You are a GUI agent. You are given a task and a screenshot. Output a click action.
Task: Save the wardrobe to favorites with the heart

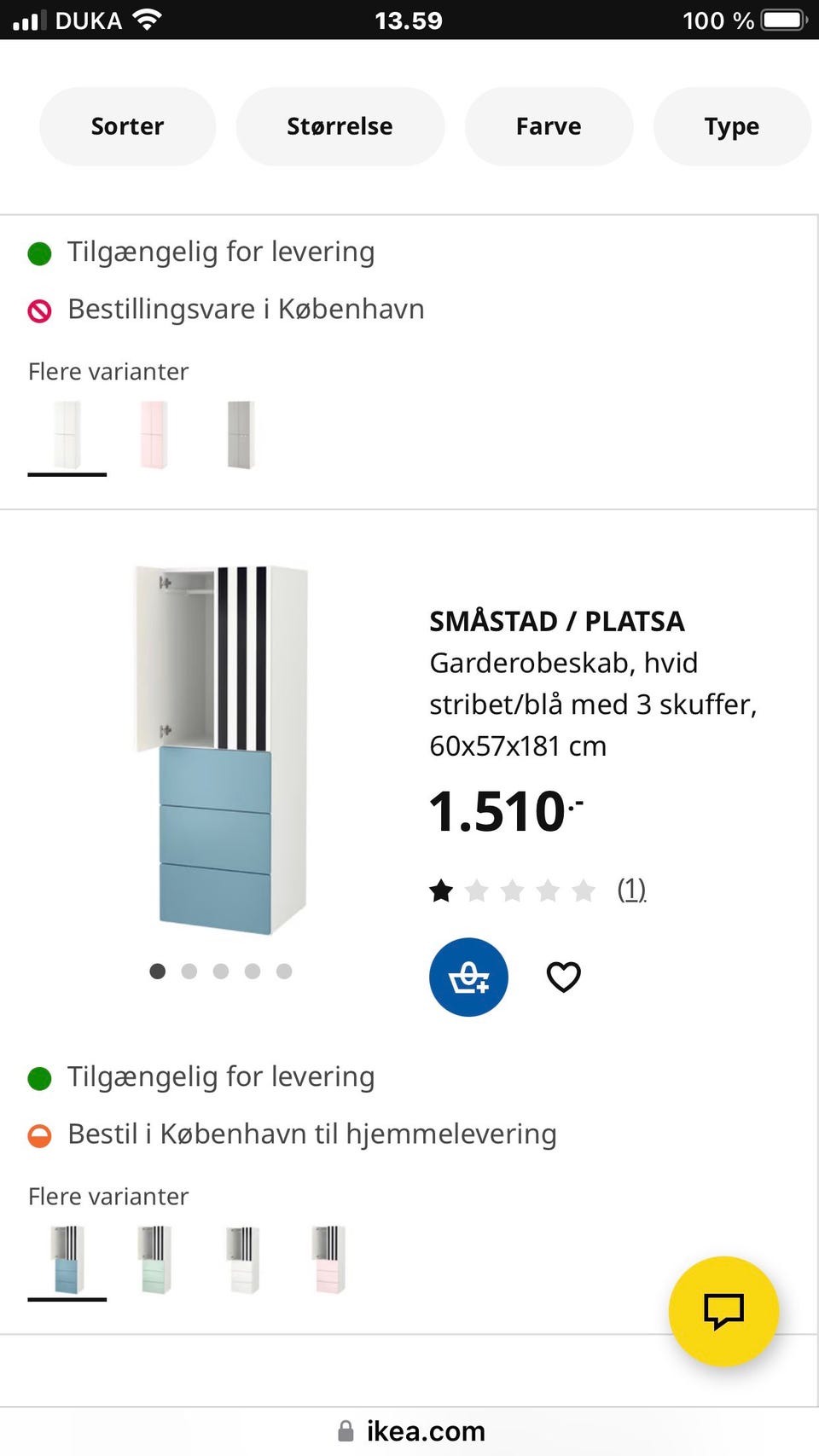[x=563, y=977]
